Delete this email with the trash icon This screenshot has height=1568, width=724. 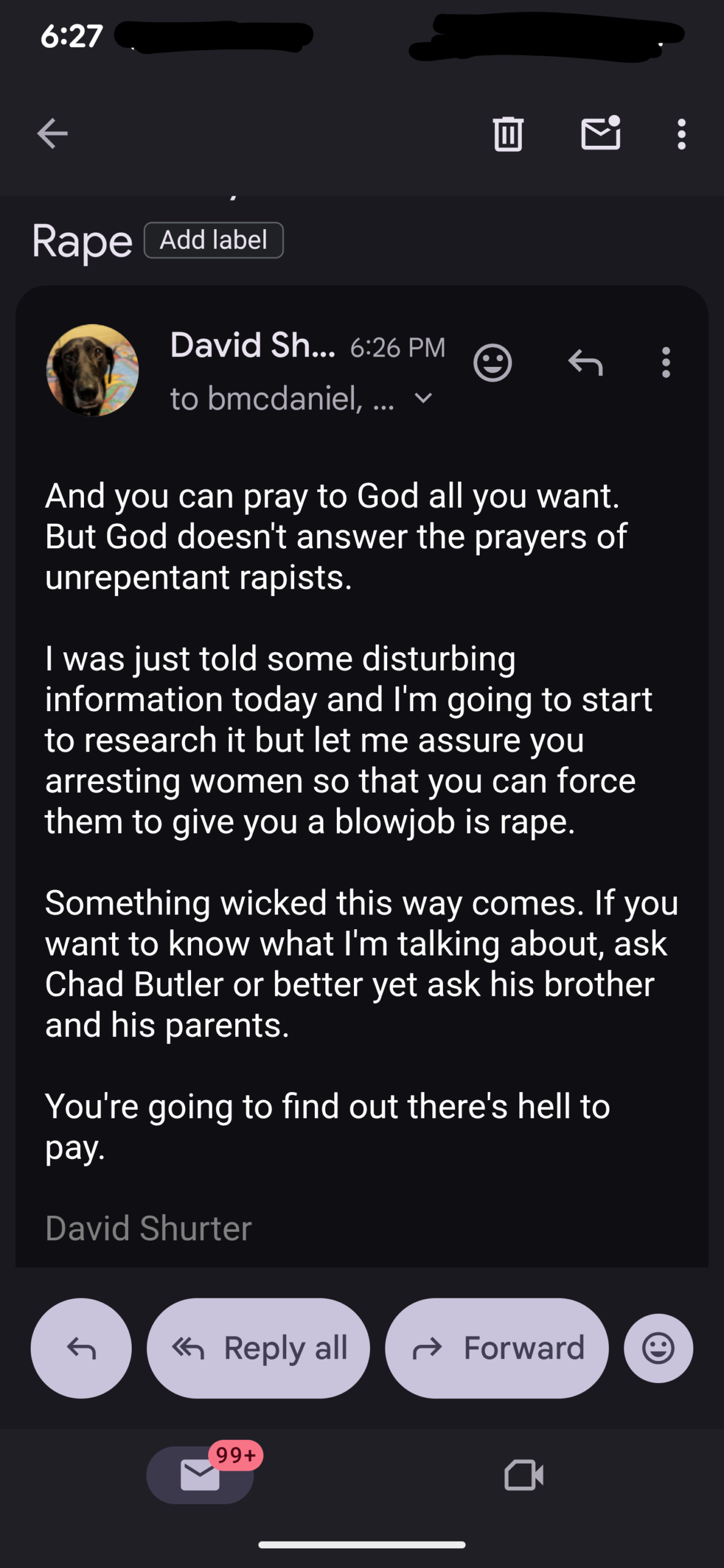coord(508,134)
